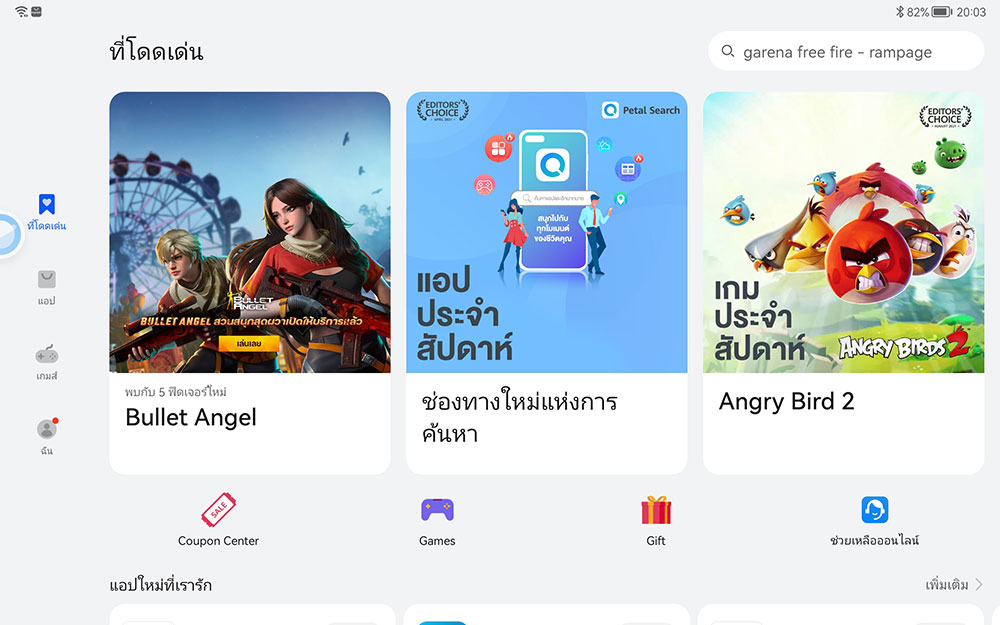Open Coupon Center

218,521
